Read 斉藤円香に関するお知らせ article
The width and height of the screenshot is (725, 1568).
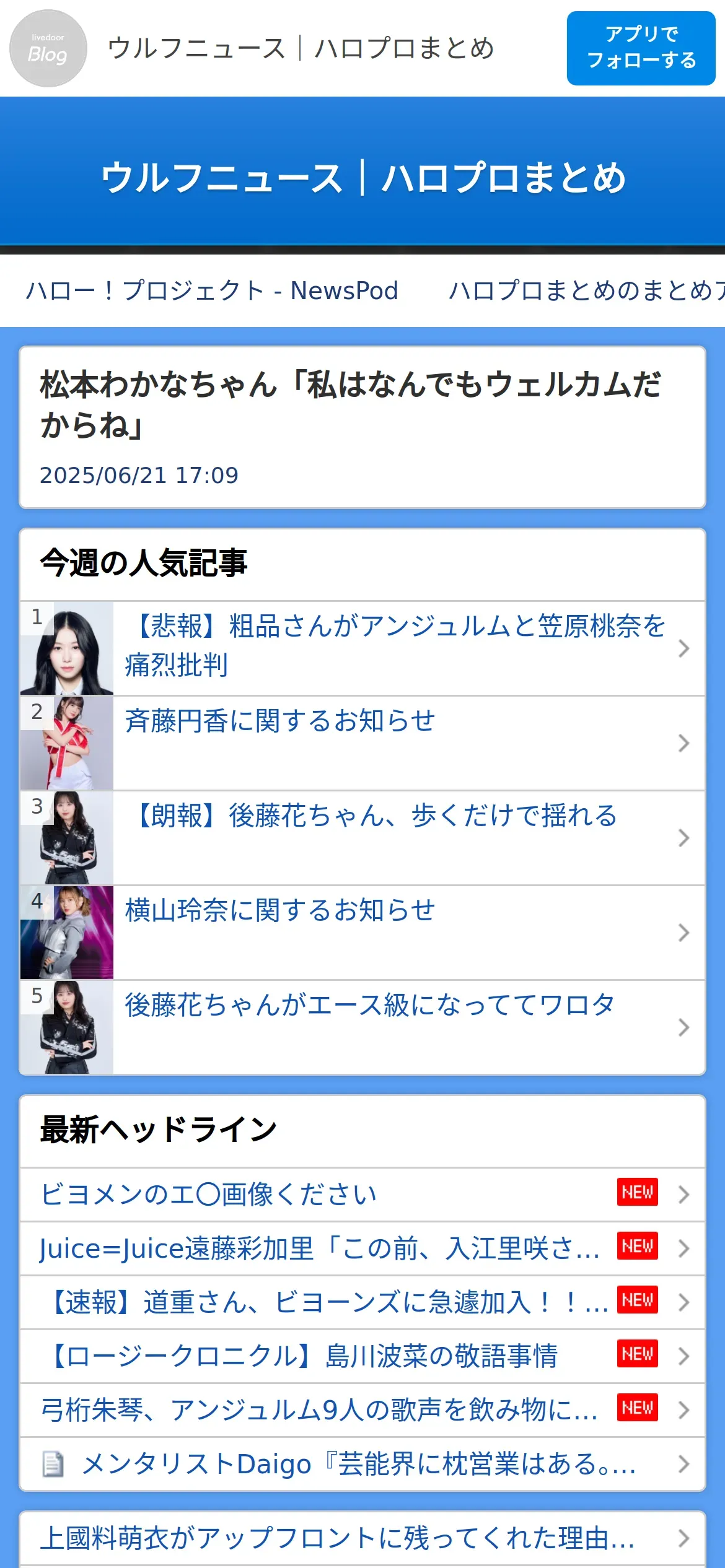pos(280,721)
